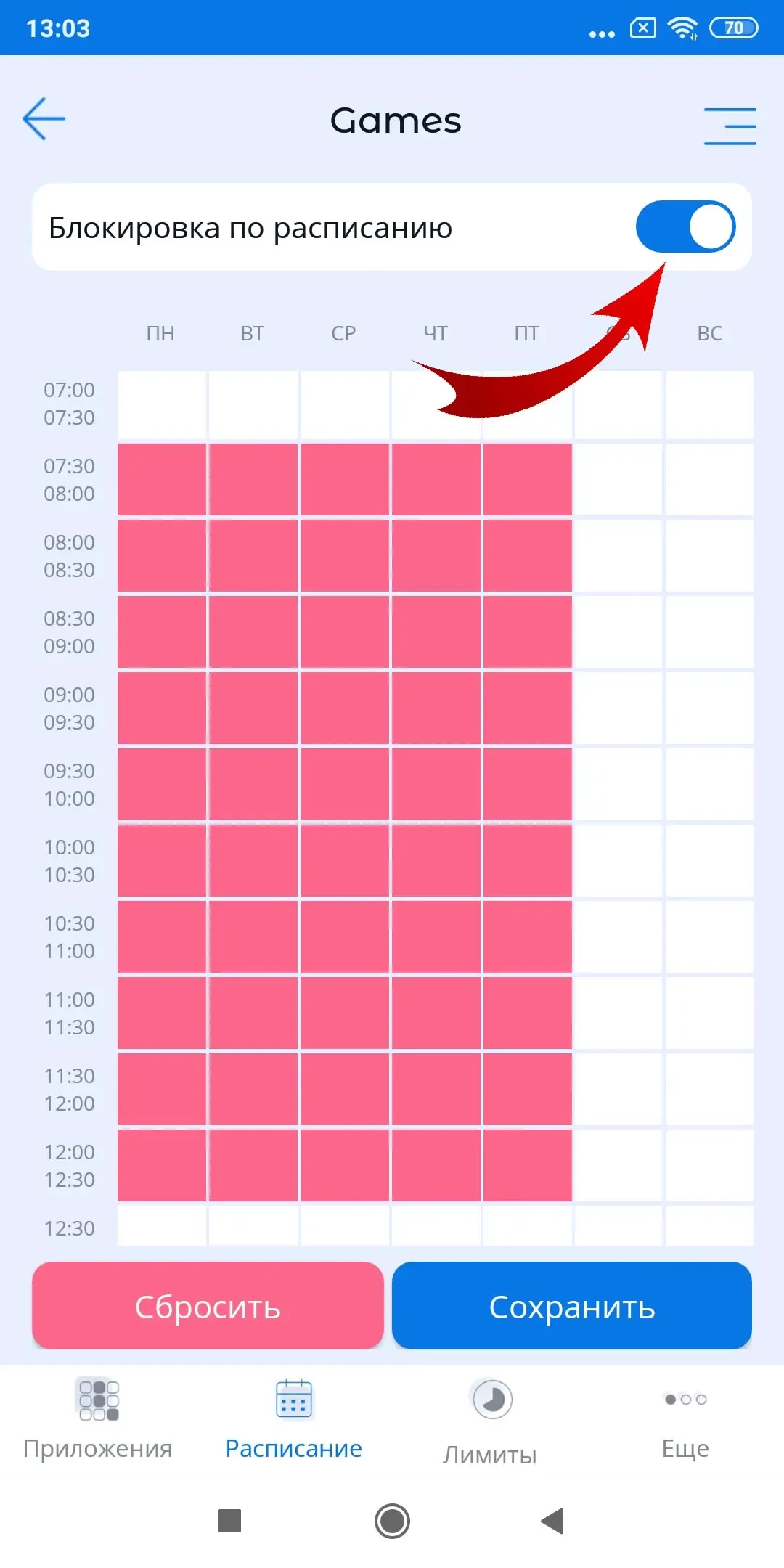Screen dimensions: 784x1568
Task: Disable the Блокировка по расписанию switch
Action: click(x=685, y=226)
